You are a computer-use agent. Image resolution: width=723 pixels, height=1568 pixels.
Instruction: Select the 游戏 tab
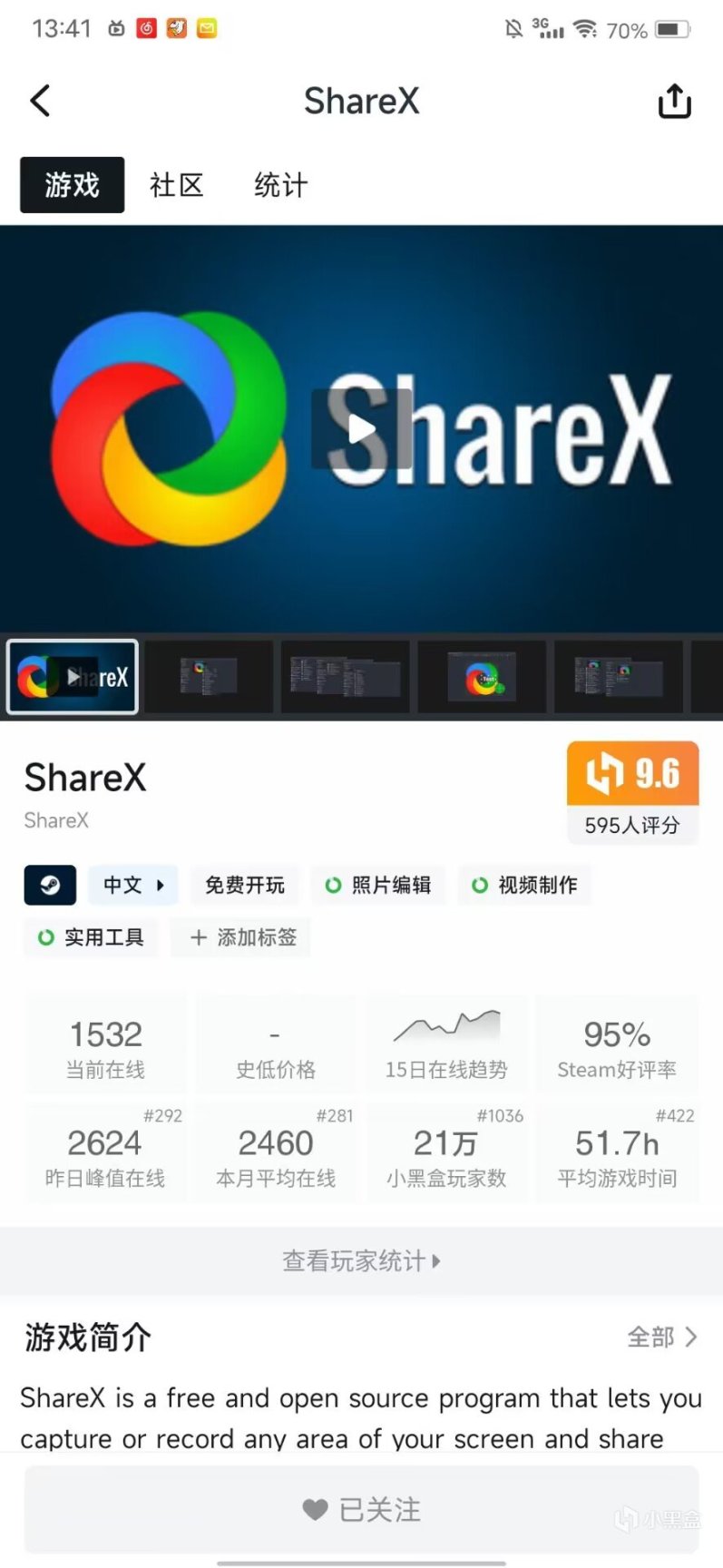click(x=73, y=185)
